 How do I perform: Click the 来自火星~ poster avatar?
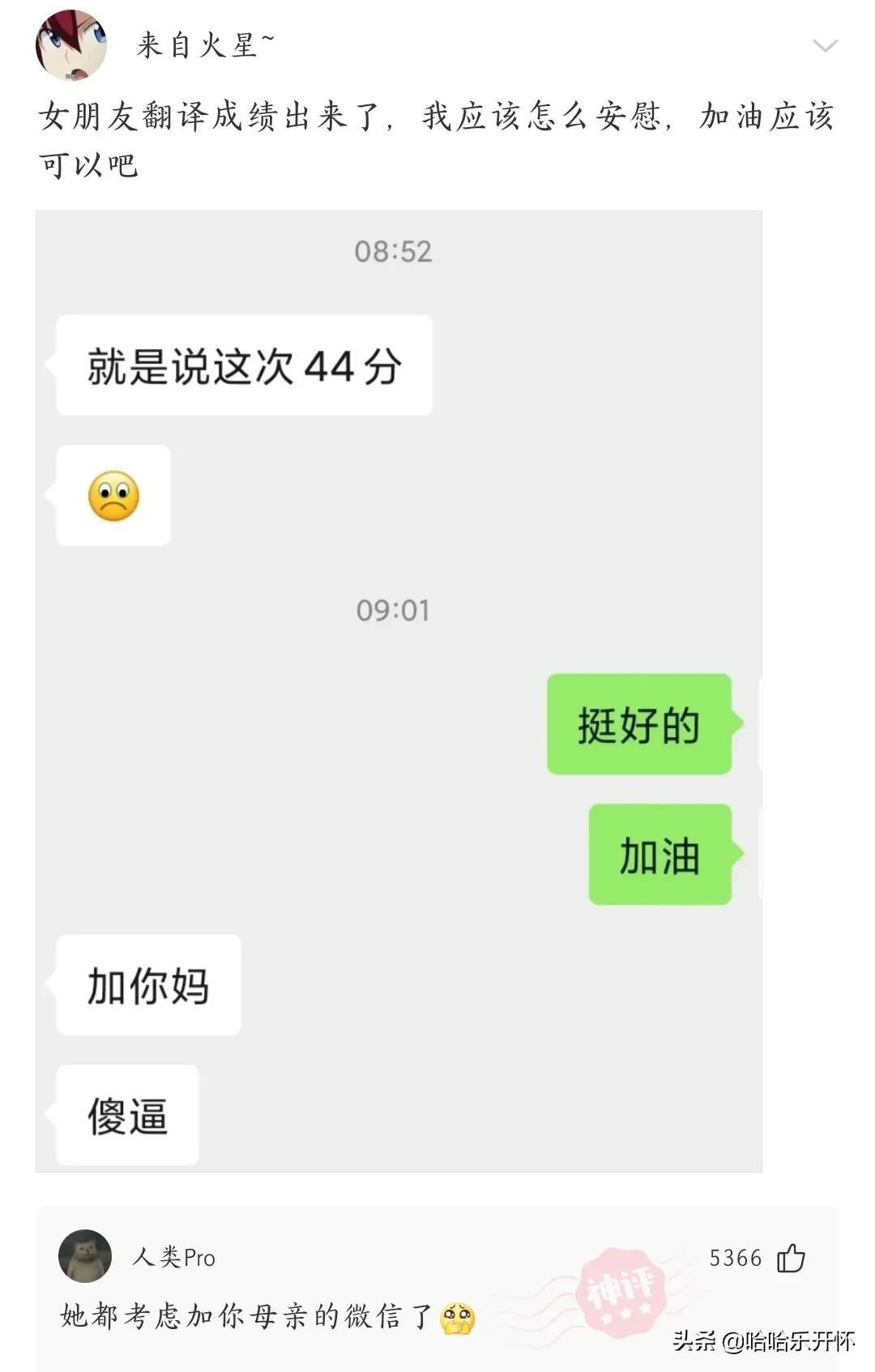tap(71, 45)
